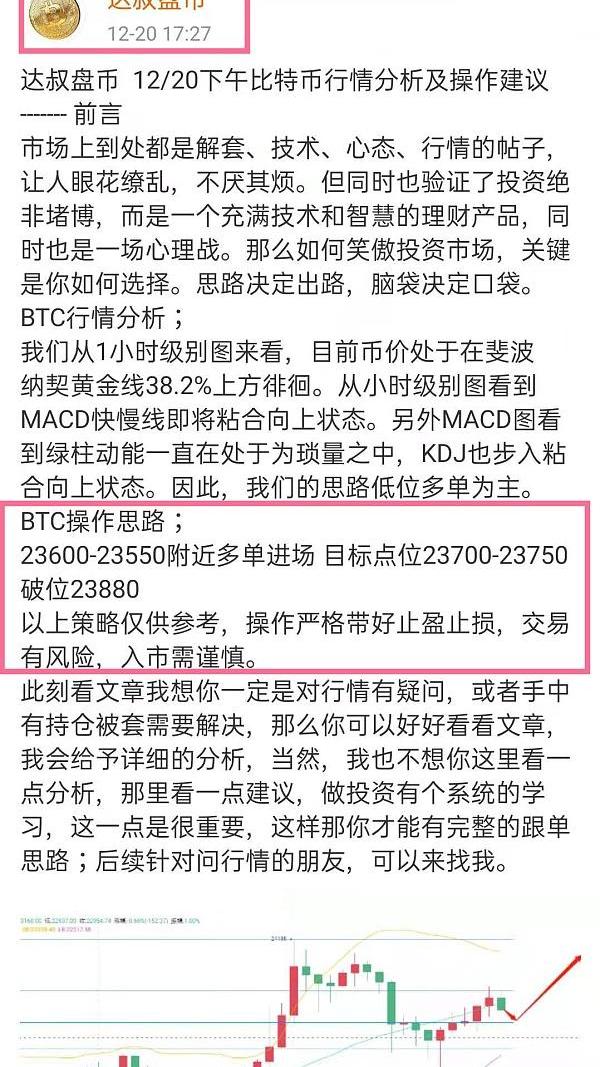Viewport: 600px width, 1067px height.
Task: Open the BTC candlestick chart image
Action: click(300, 985)
